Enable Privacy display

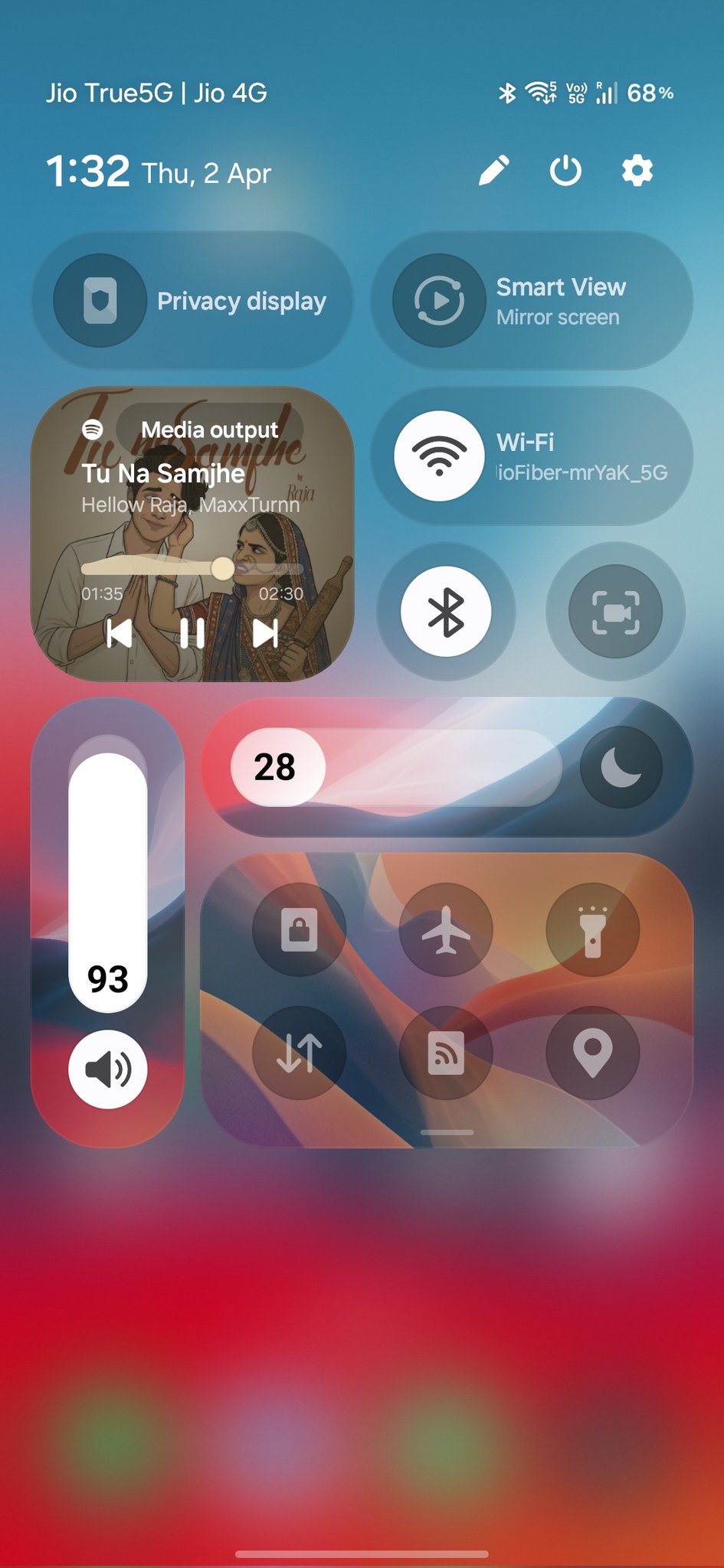[x=193, y=301]
